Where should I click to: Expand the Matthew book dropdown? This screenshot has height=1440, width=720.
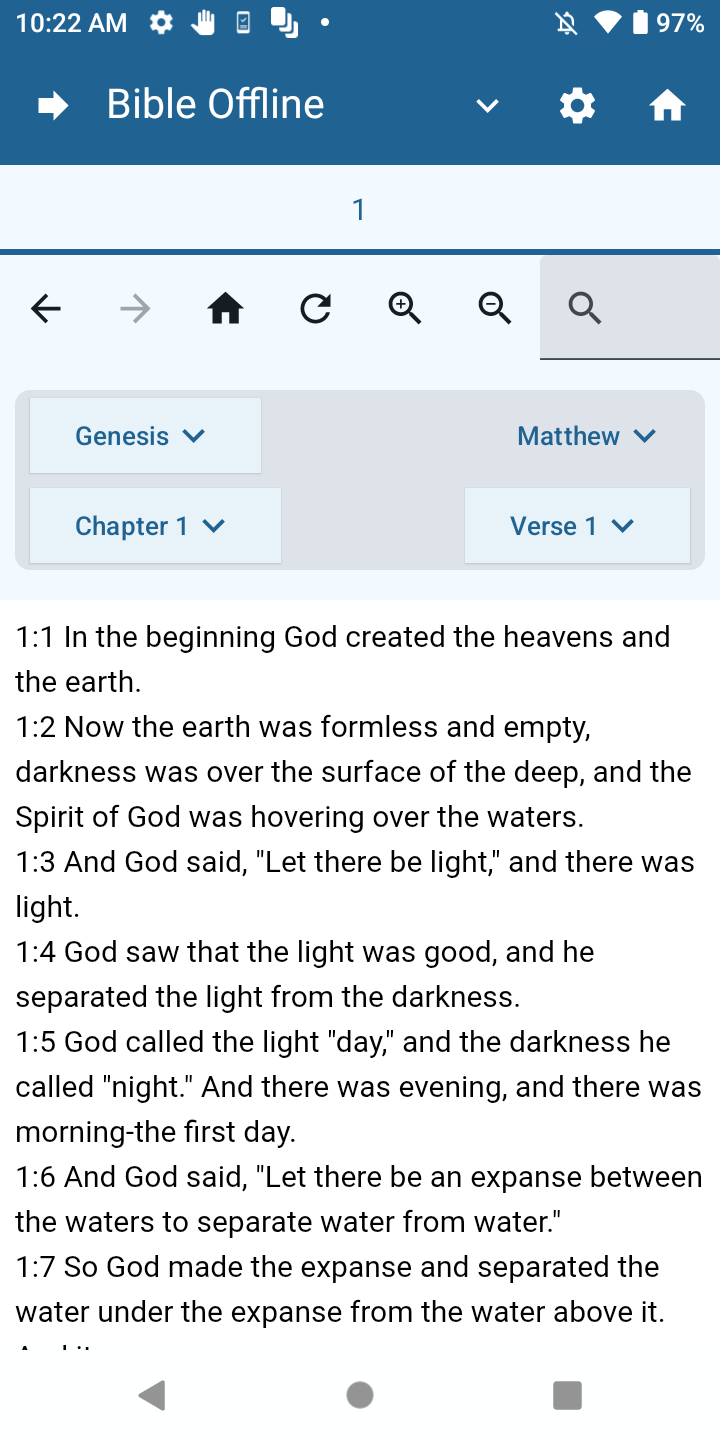click(586, 436)
